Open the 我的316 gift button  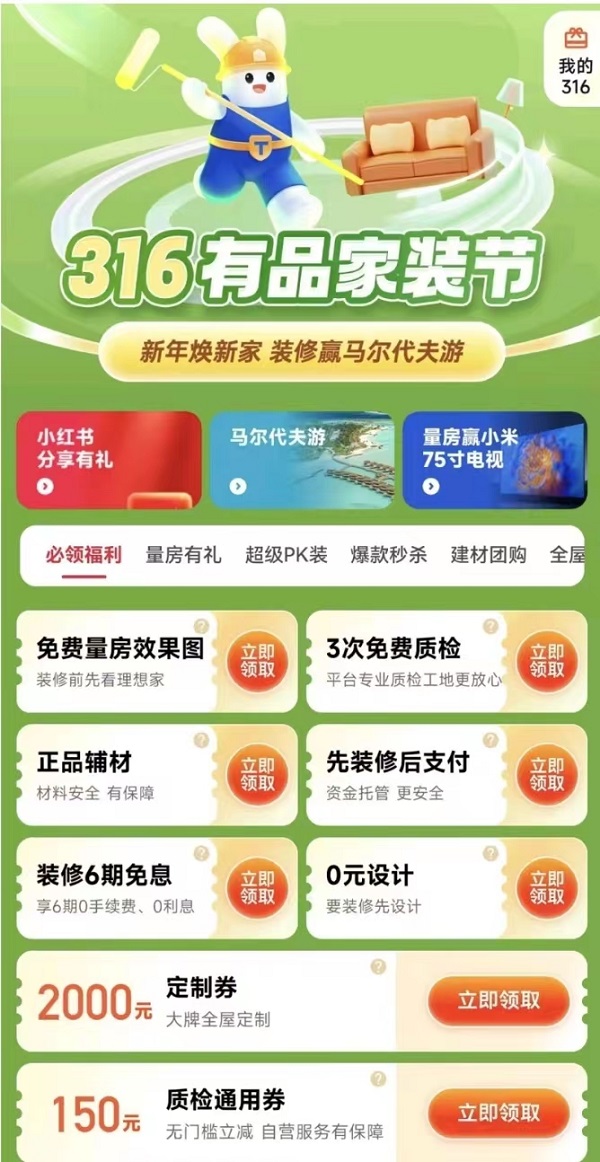pyautogui.click(x=574, y=62)
